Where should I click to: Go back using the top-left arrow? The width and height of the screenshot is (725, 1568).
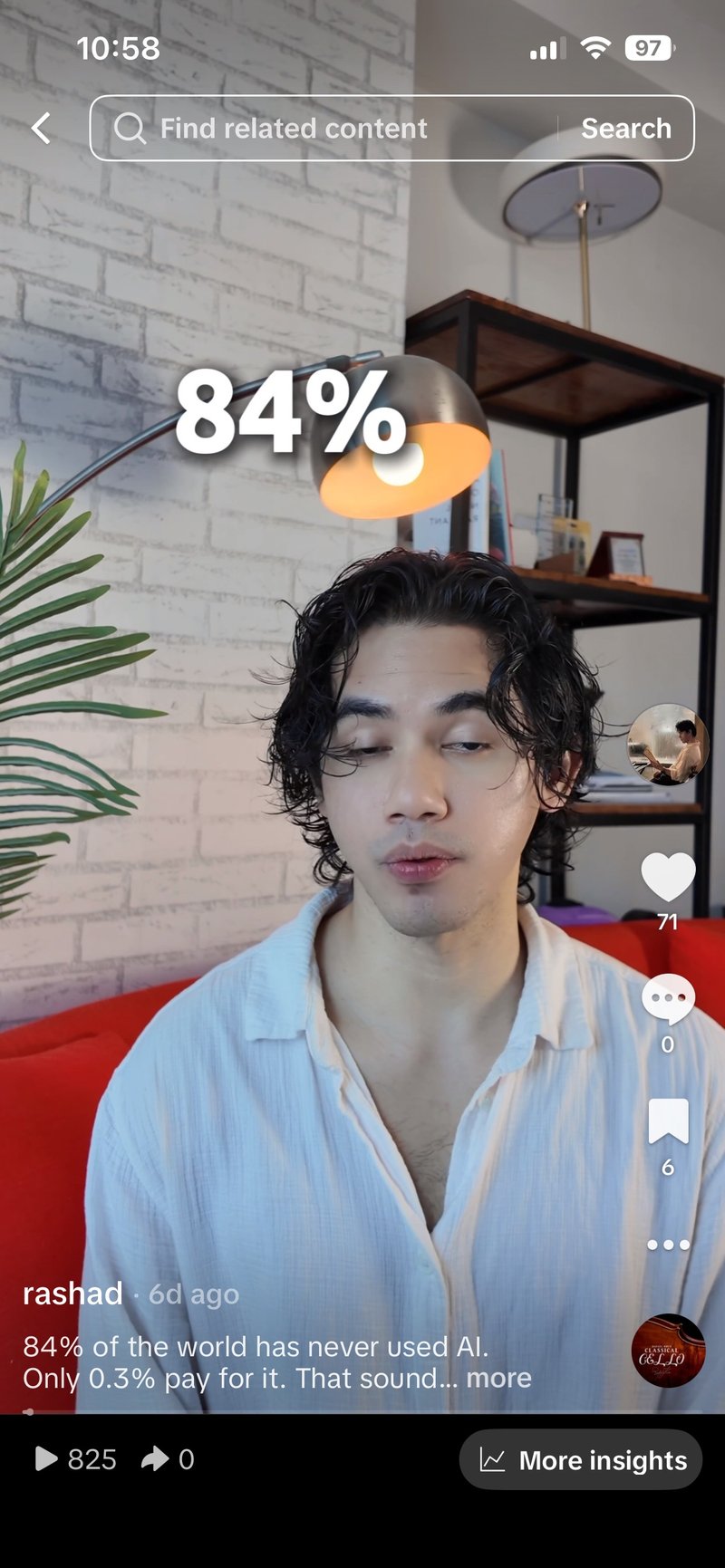pos(41,129)
